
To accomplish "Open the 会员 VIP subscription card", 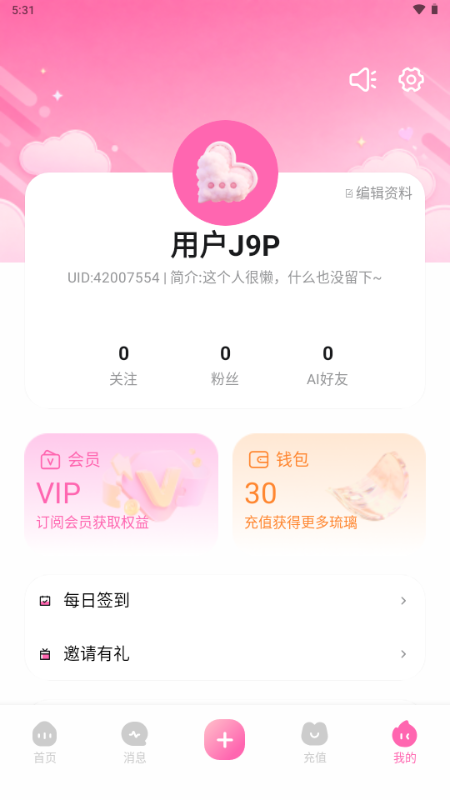I will pyautogui.click(x=121, y=491).
